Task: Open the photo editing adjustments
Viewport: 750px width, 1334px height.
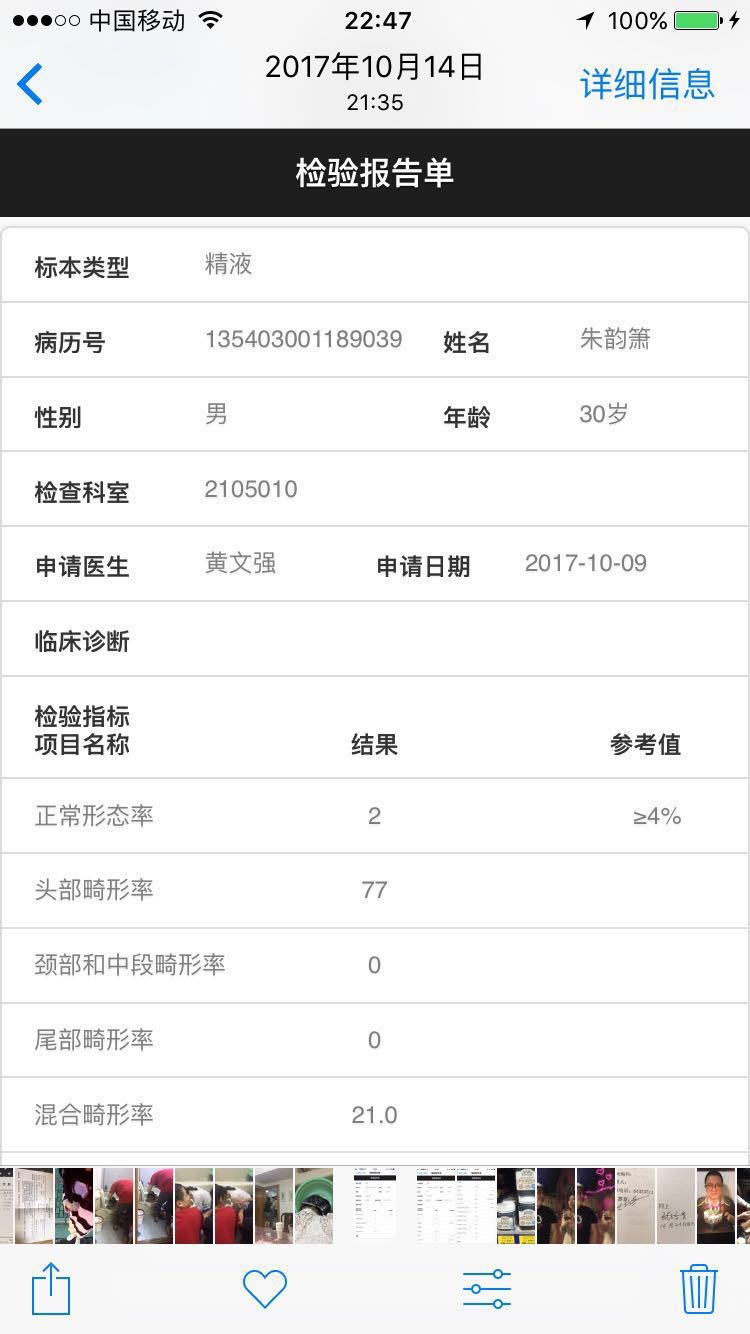Action: (487, 1289)
